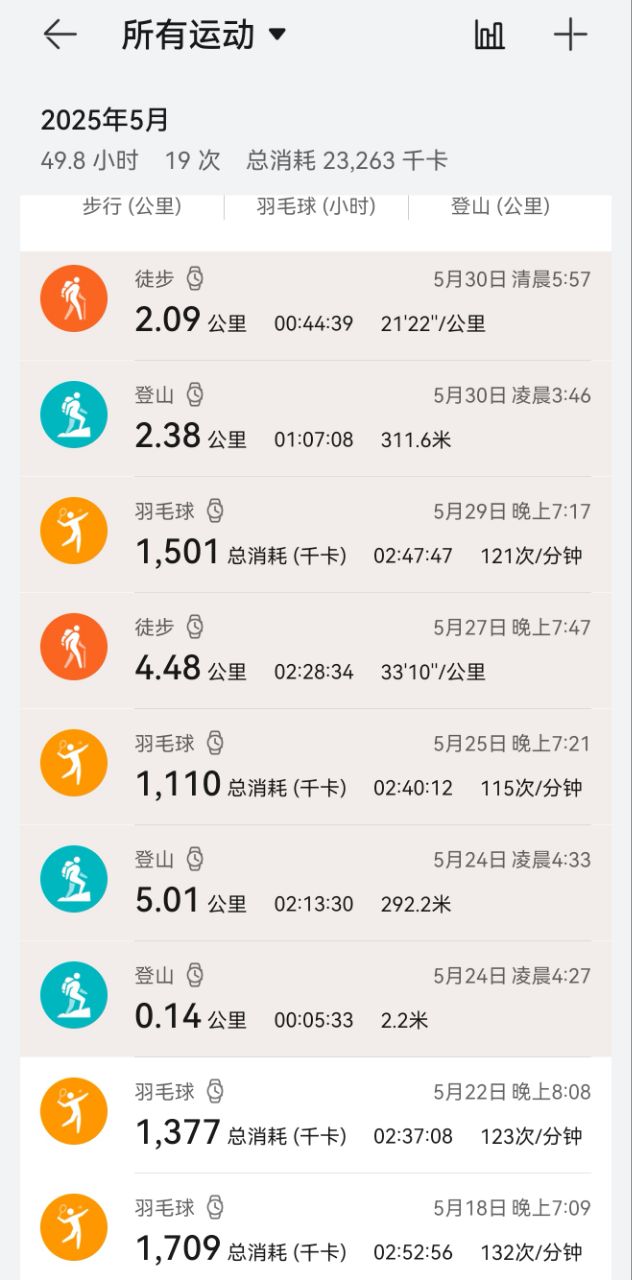Open the 所有运动 workout type dropdown
The width and height of the screenshot is (632, 1280).
(x=204, y=35)
